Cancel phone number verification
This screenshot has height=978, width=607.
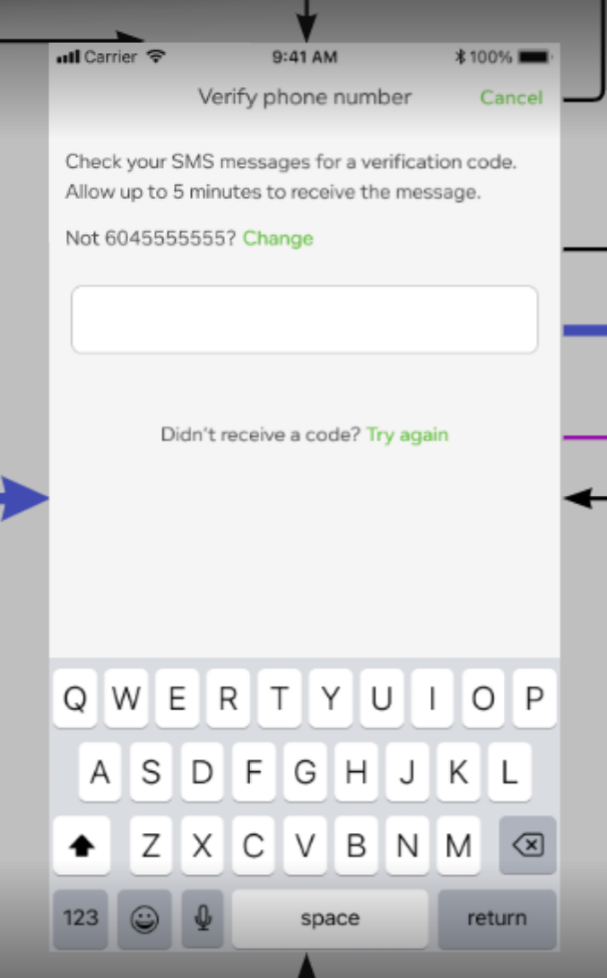[511, 97]
